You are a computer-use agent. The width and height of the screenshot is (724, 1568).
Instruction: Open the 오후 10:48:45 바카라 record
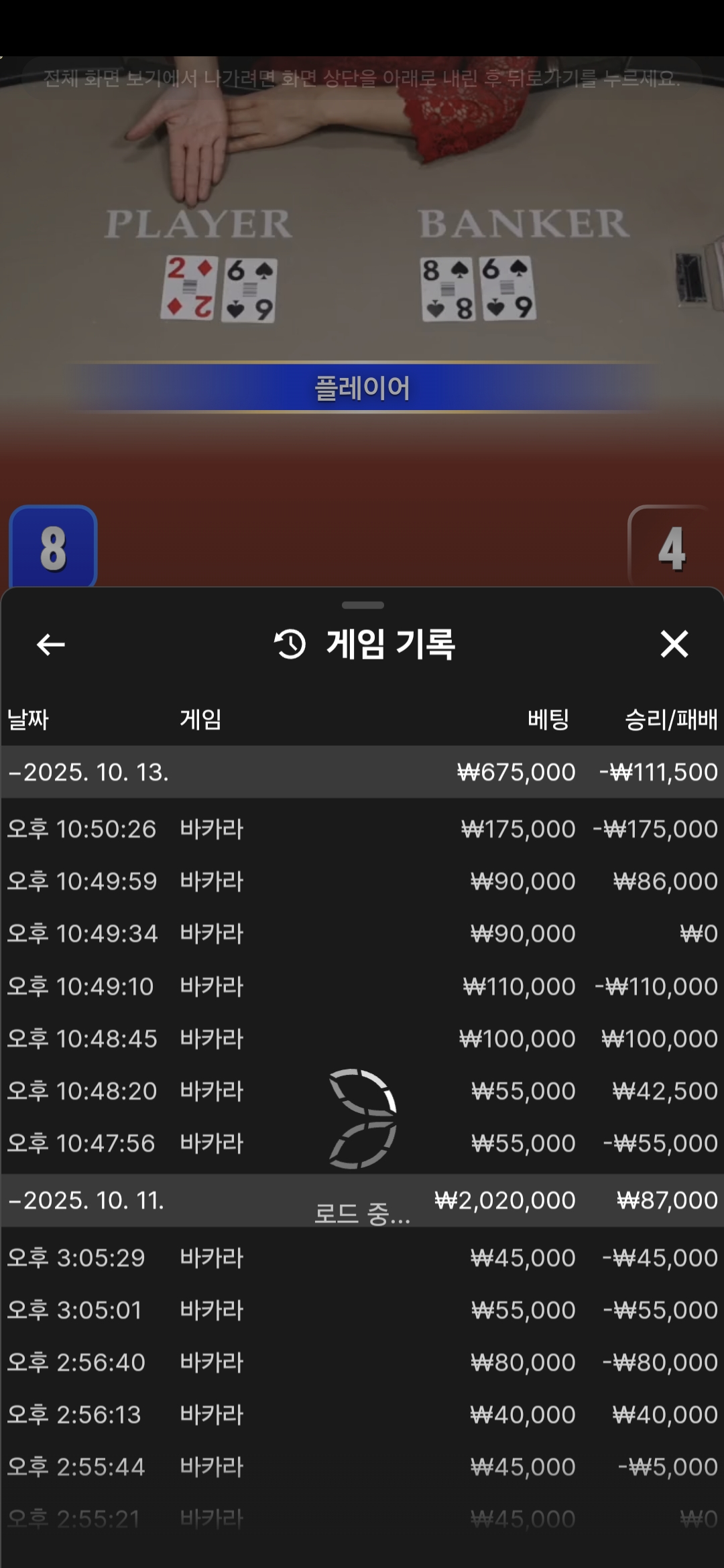coord(362,1039)
